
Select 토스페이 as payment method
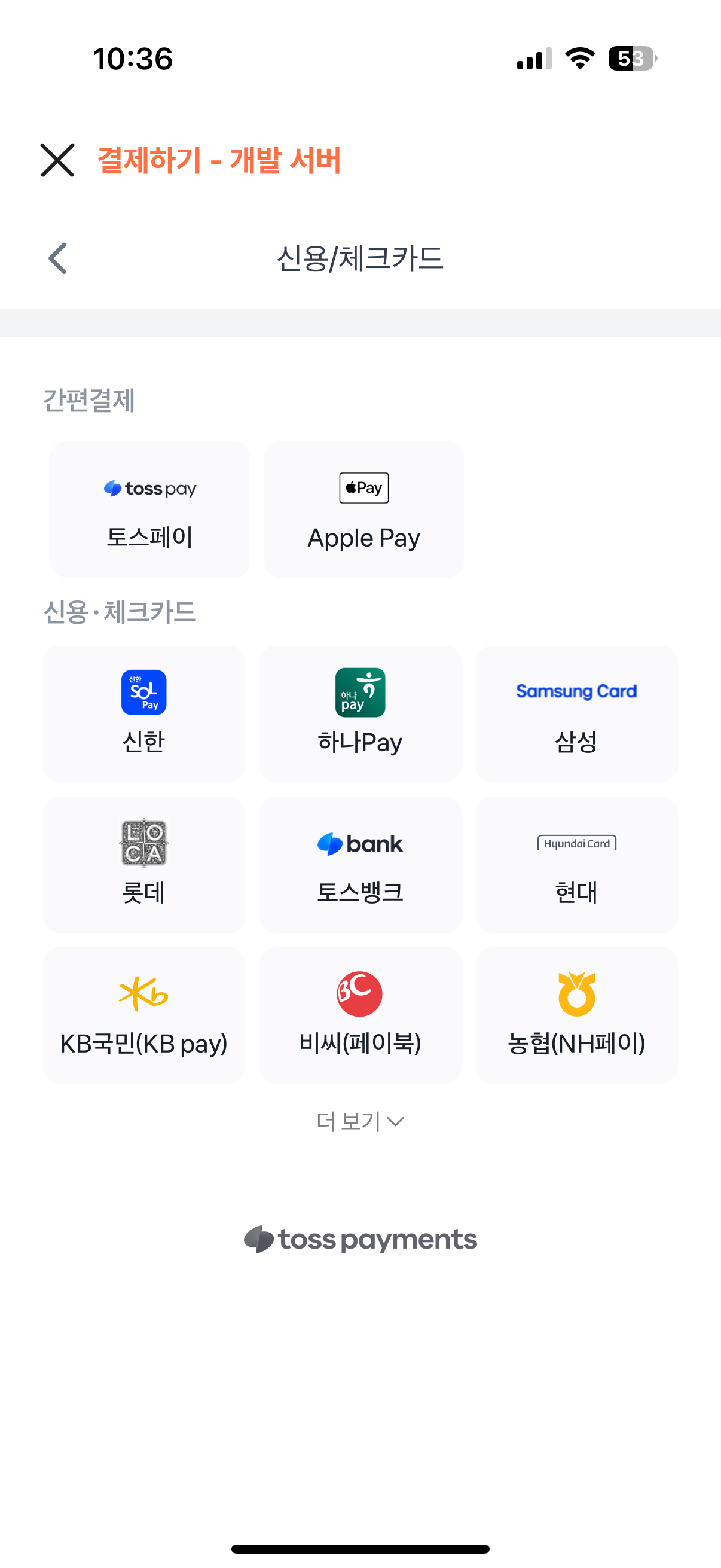(149, 510)
